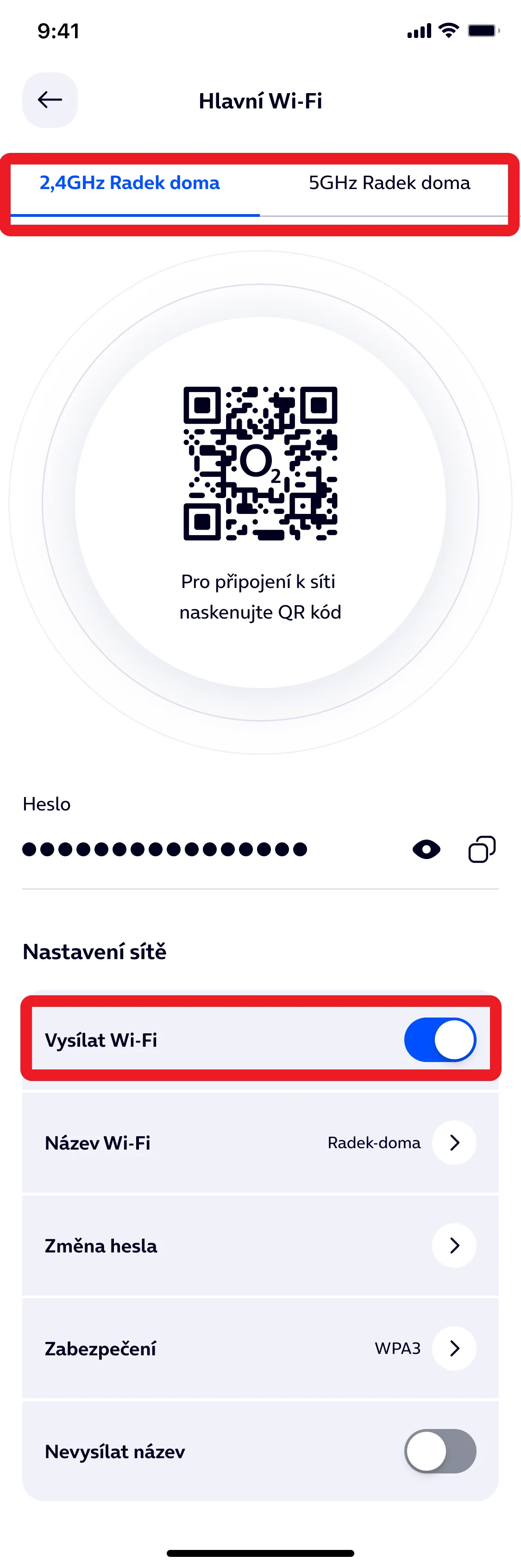Go back using the arrow button
The image size is (521, 1568).
[x=50, y=101]
